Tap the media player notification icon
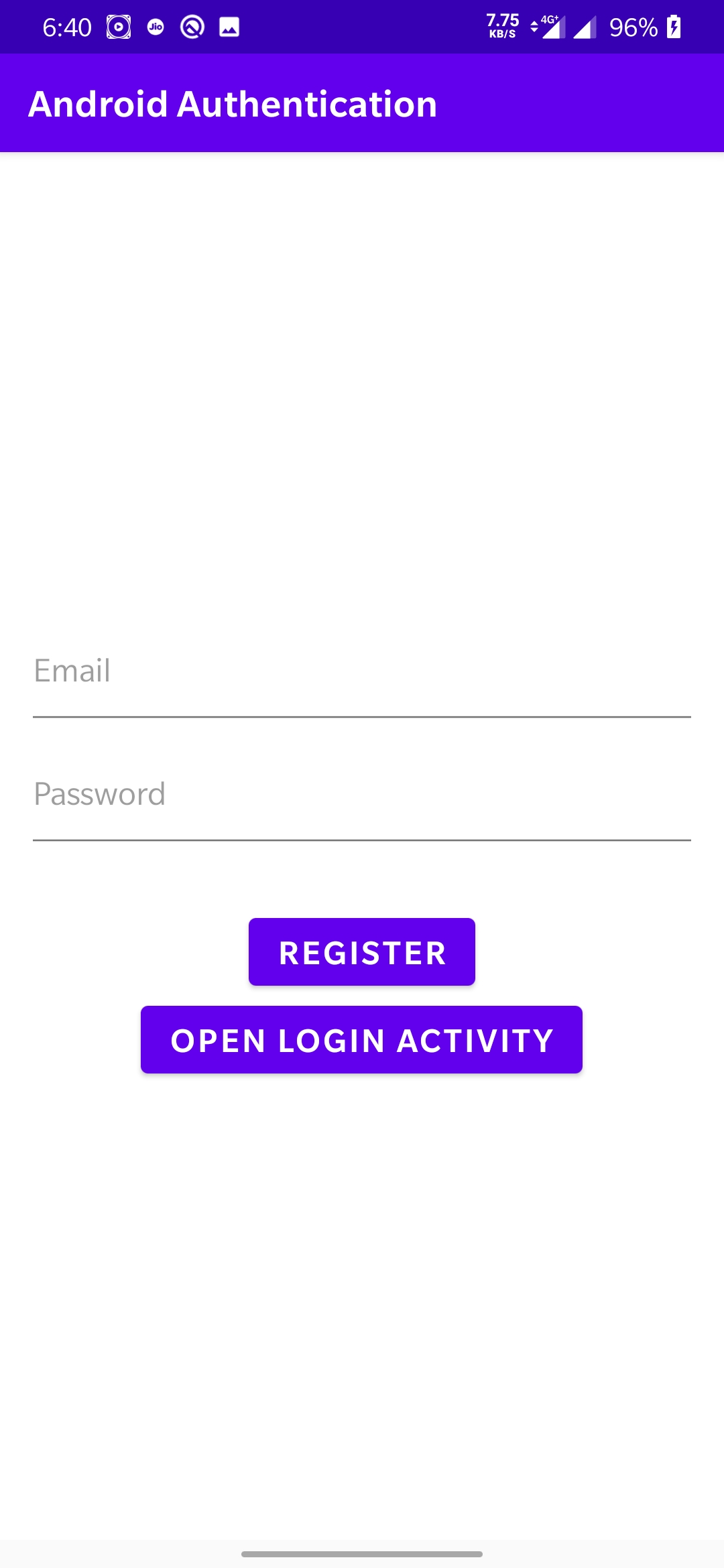This screenshot has height=1568, width=724. pos(118,27)
